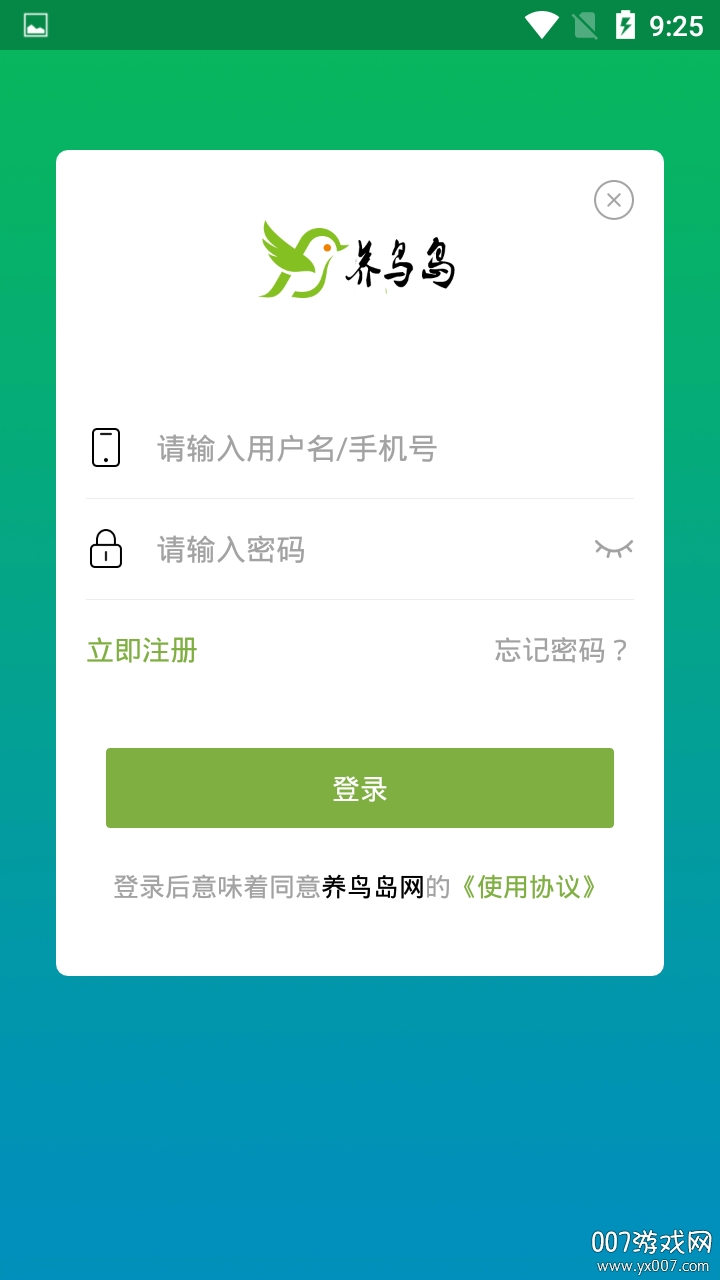
Task: Open the registration page via 立即注册
Action: pyautogui.click(x=141, y=650)
